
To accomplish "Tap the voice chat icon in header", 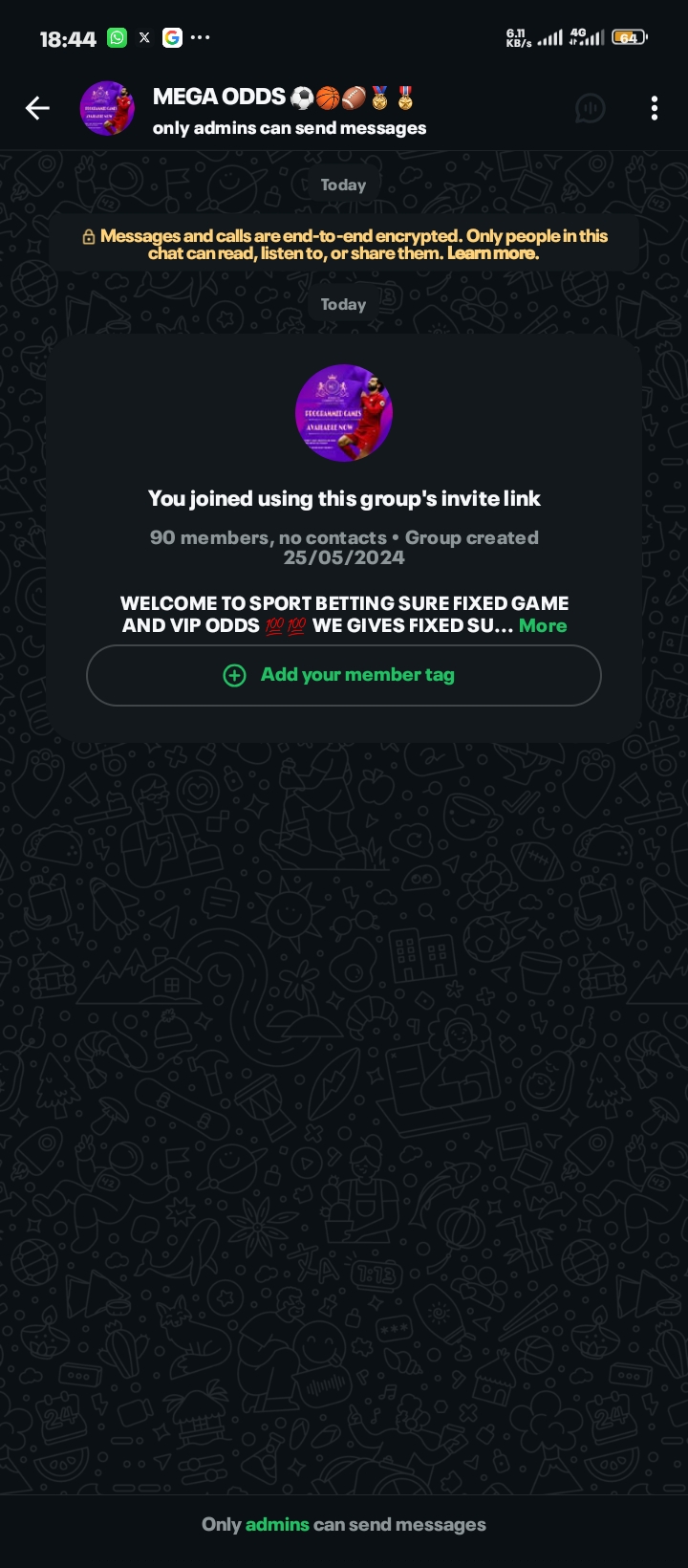I will click(x=590, y=109).
